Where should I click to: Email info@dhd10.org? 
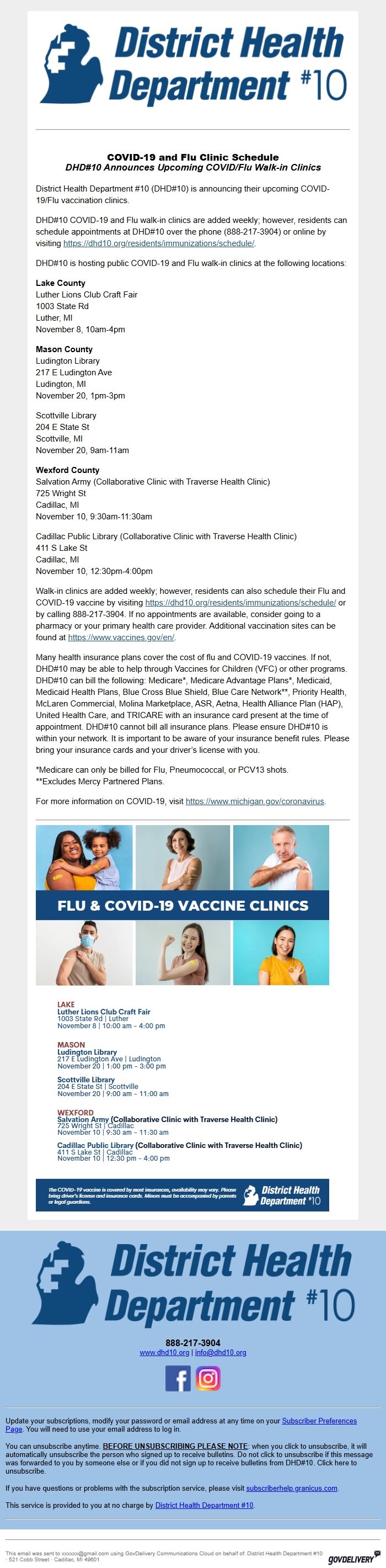(x=221, y=1353)
